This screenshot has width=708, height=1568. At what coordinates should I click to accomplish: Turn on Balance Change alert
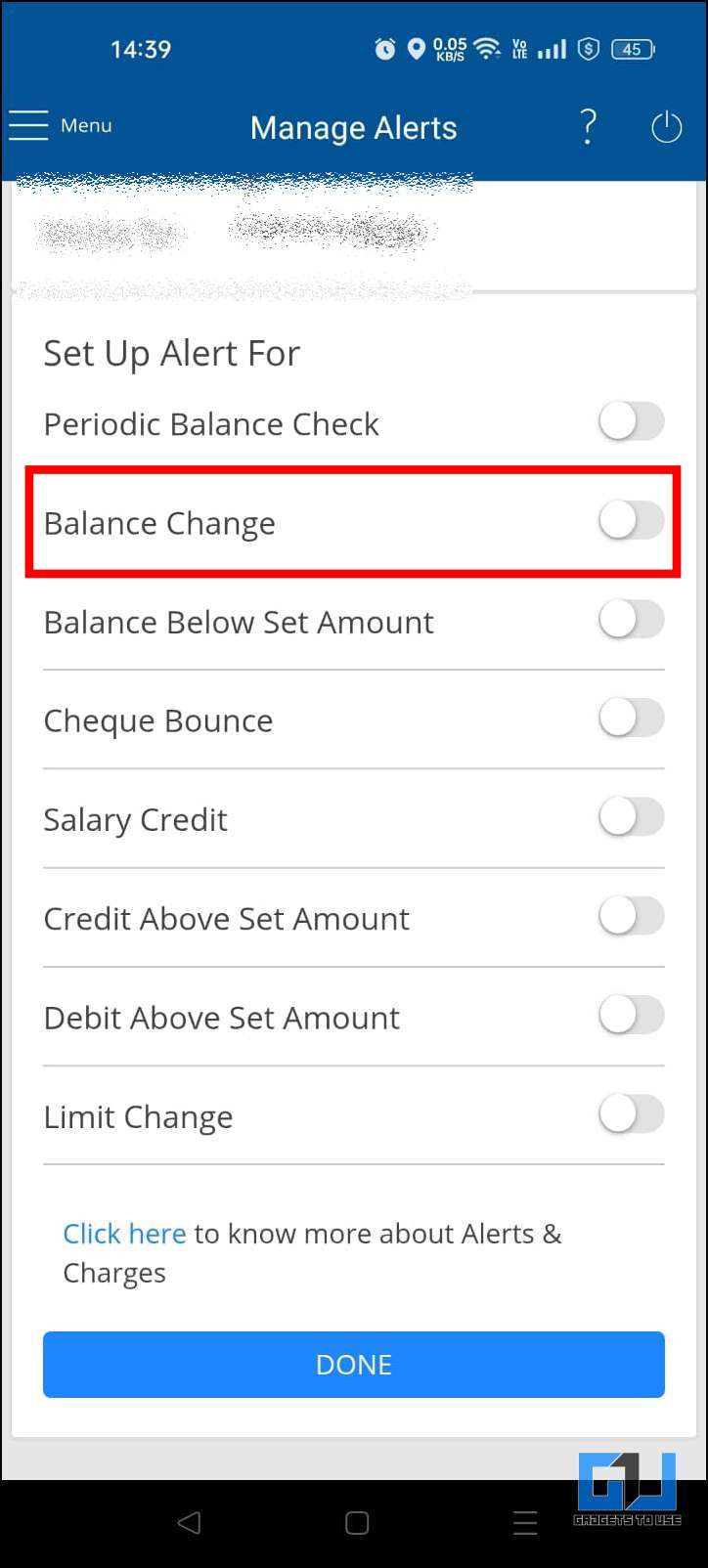coord(632,521)
